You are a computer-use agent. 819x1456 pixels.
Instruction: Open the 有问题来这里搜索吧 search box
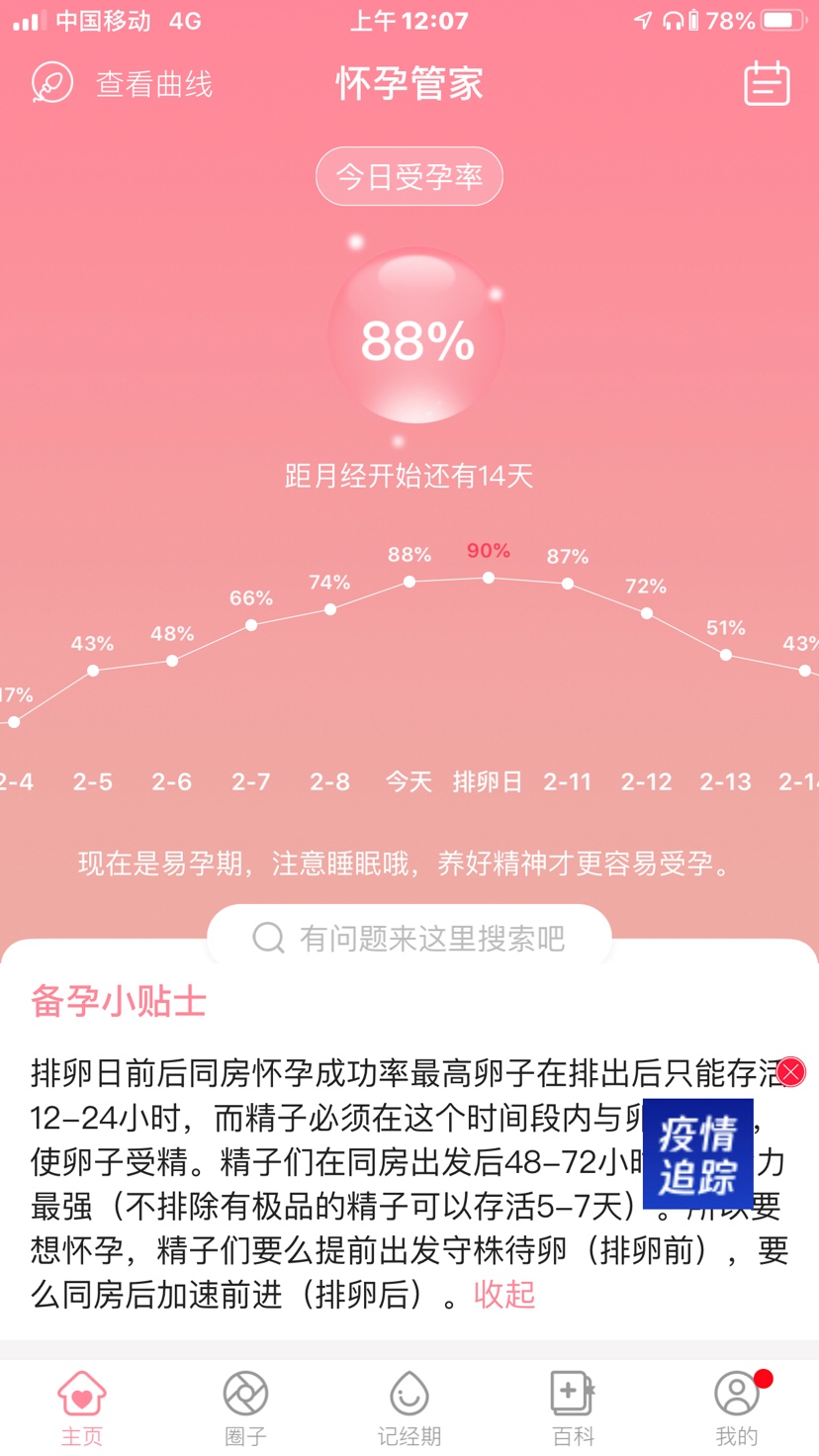pyautogui.click(x=409, y=937)
